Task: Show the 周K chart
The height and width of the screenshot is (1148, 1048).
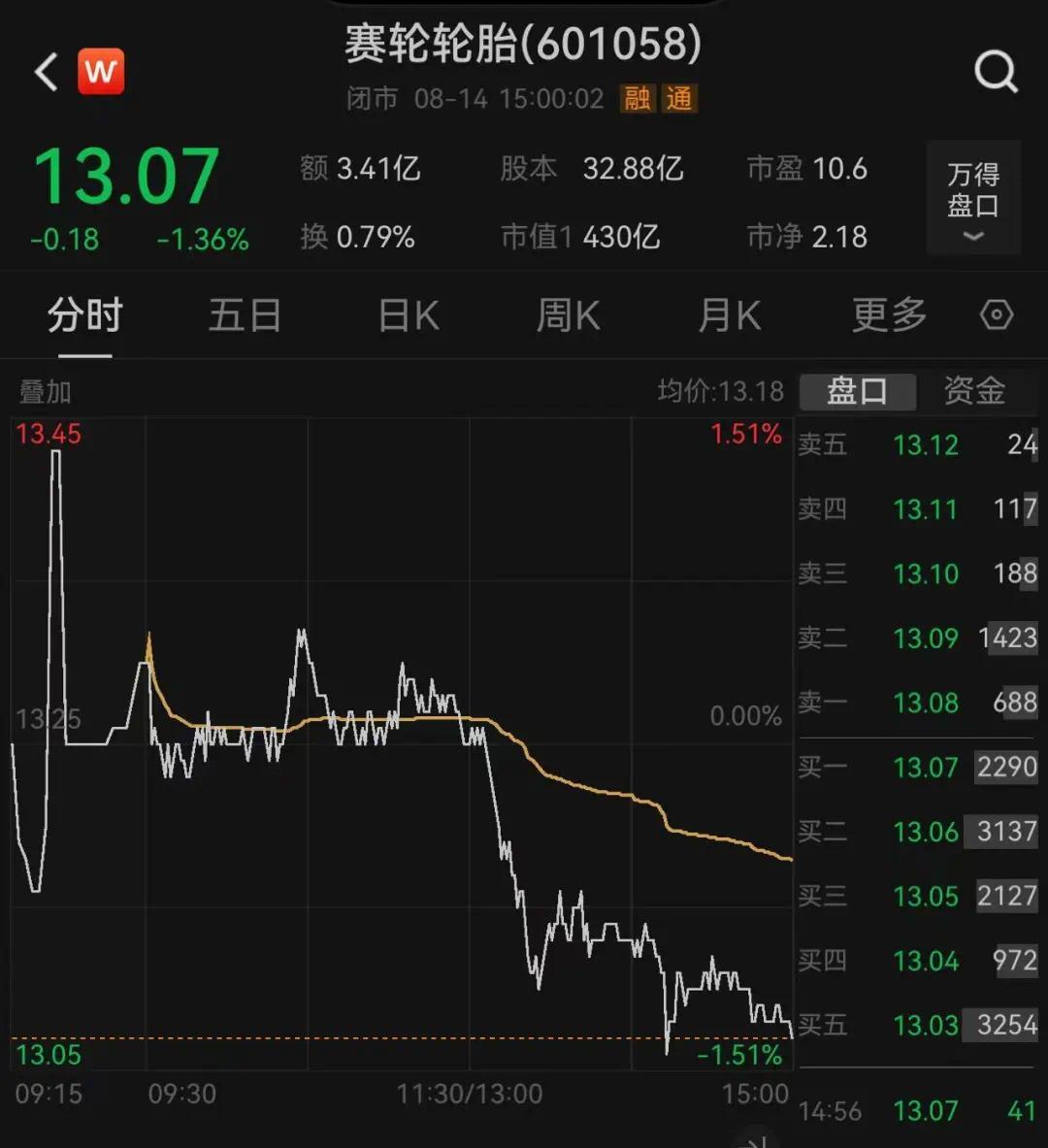Action: tap(569, 316)
